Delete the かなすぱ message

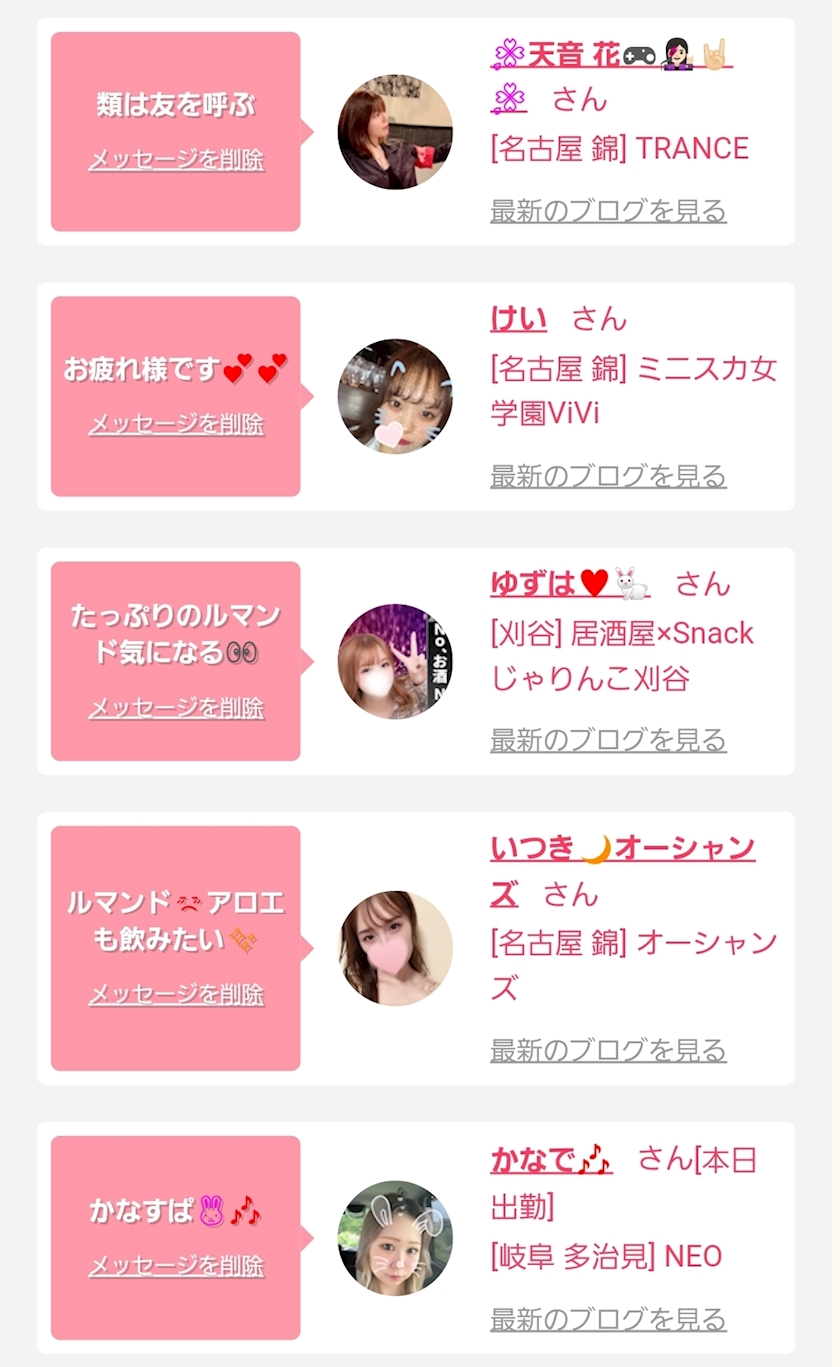(176, 1266)
